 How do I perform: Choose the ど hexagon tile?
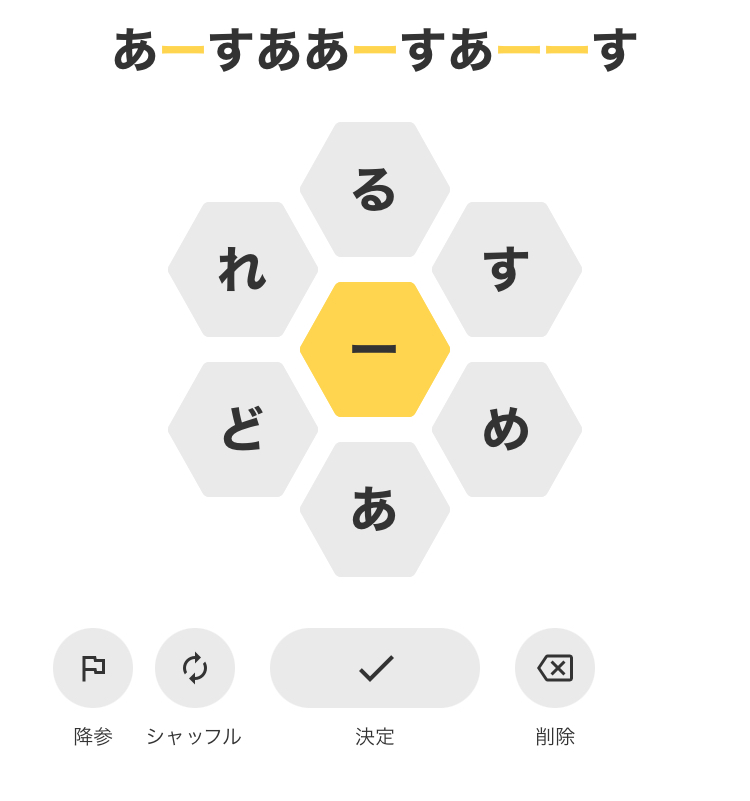click(243, 430)
